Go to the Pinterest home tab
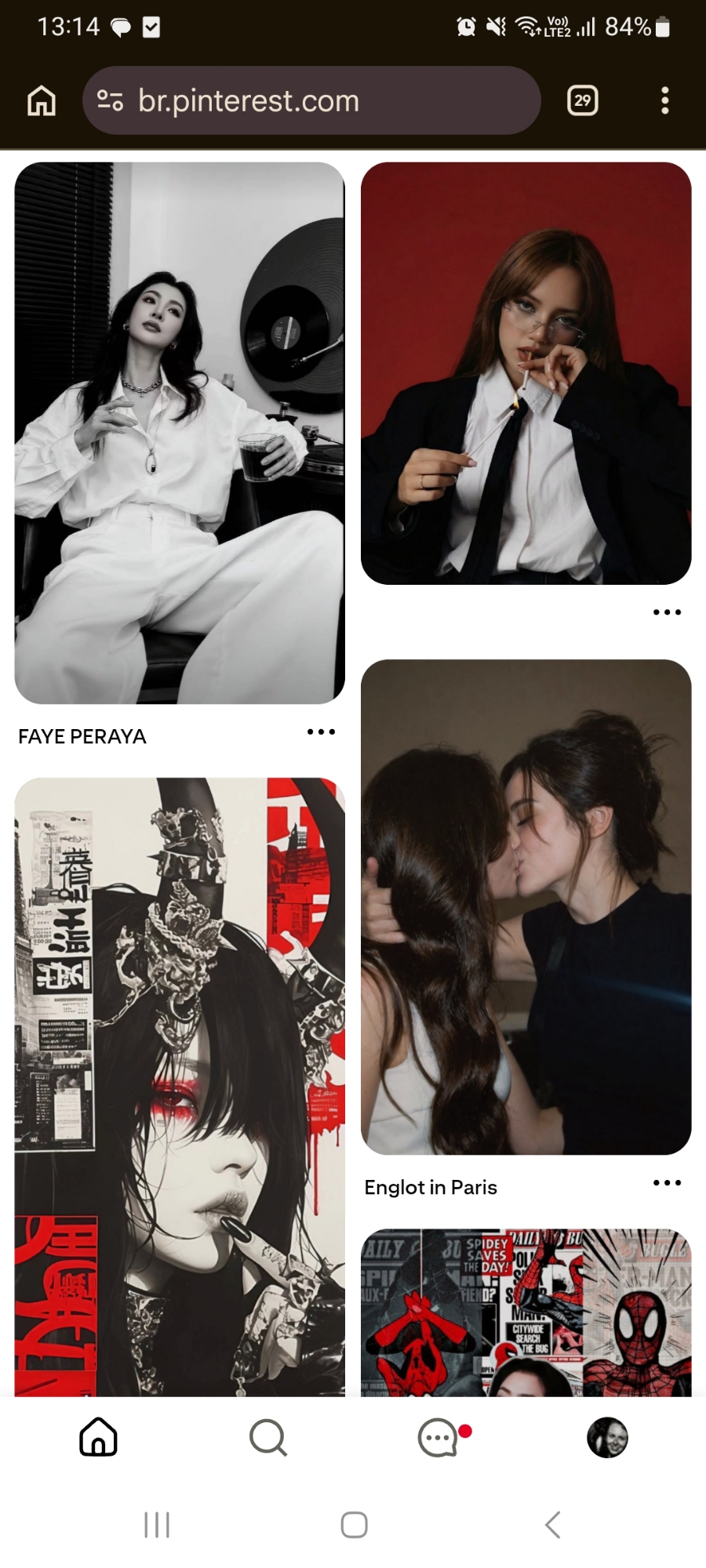This screenshot has height=1568, width=706. coord(99,1438)
